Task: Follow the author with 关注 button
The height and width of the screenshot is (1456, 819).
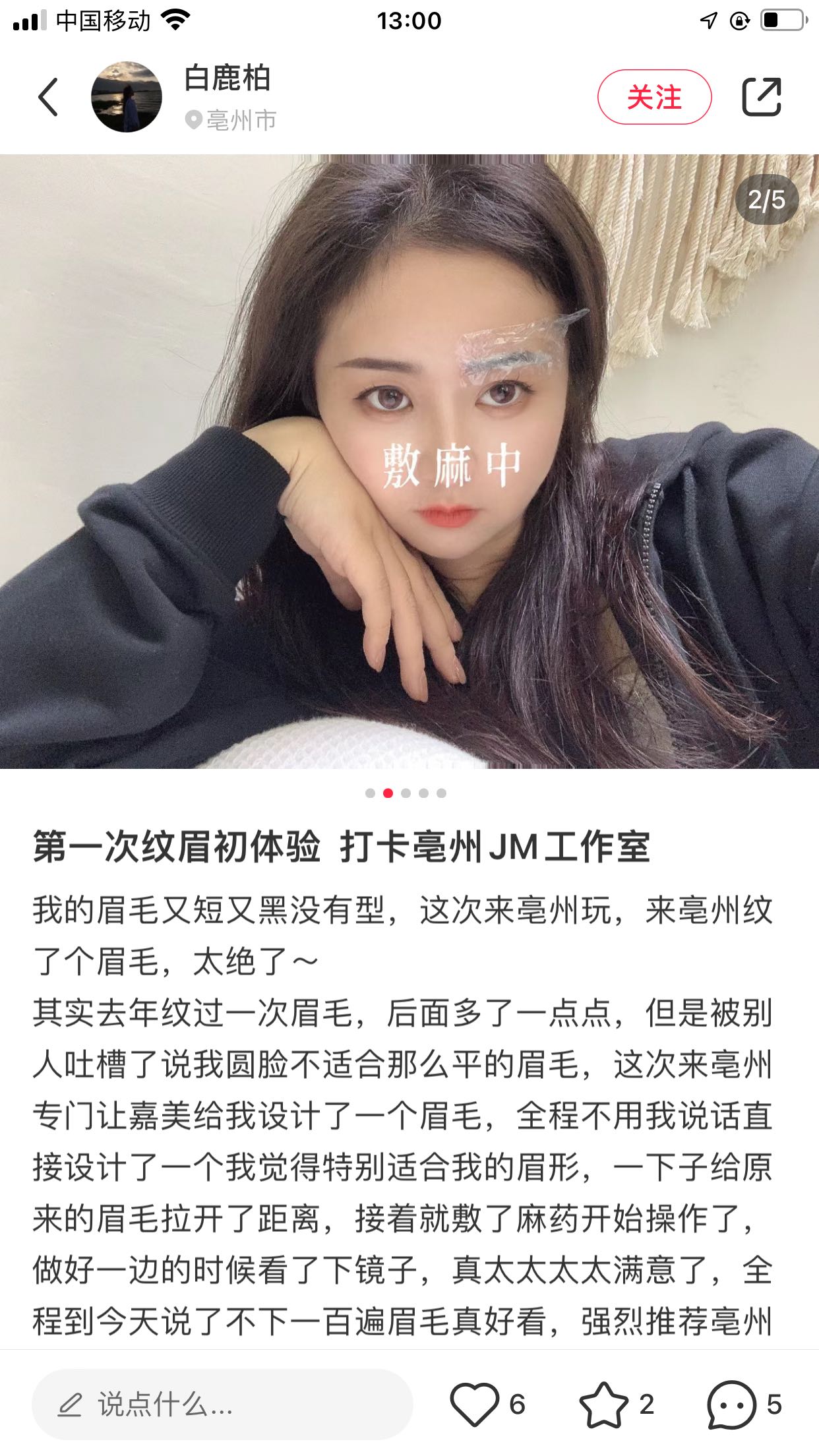Action: click(654, 98)
